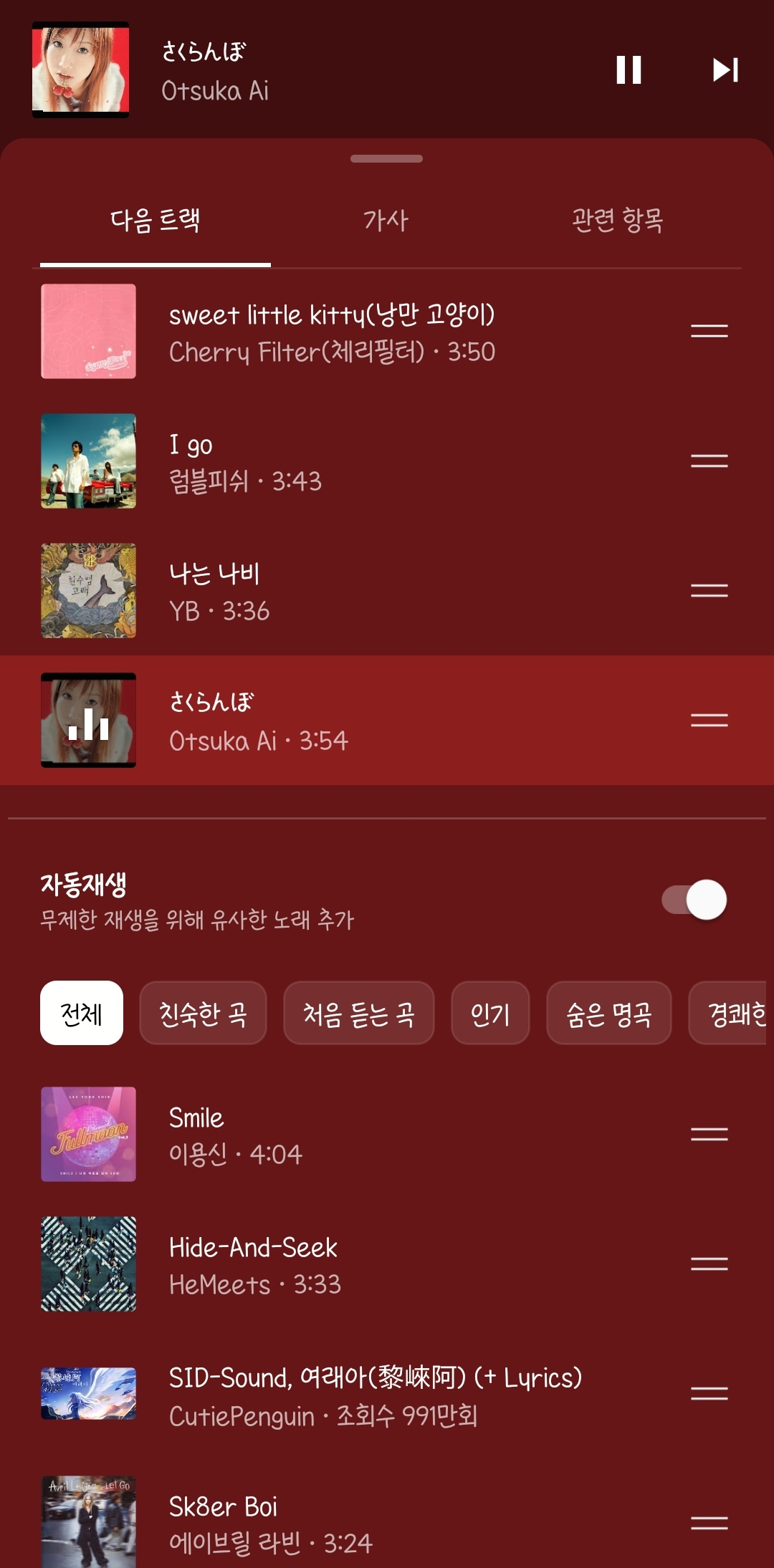
Task: Click the reorder handle for 나는 나비
Action: pyautogui.click(x=711, y=590)
